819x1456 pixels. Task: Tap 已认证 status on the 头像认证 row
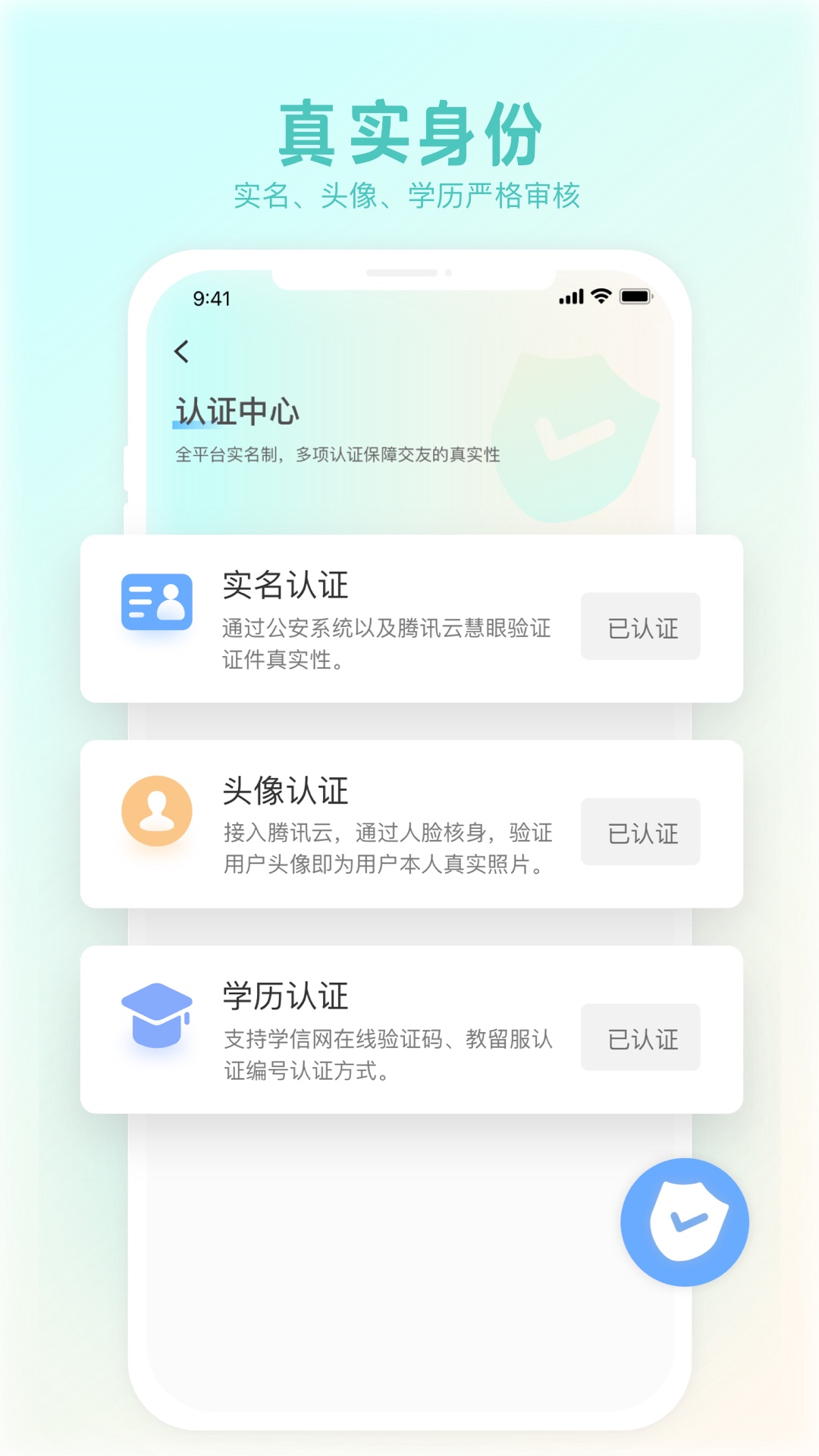(640, 832)
